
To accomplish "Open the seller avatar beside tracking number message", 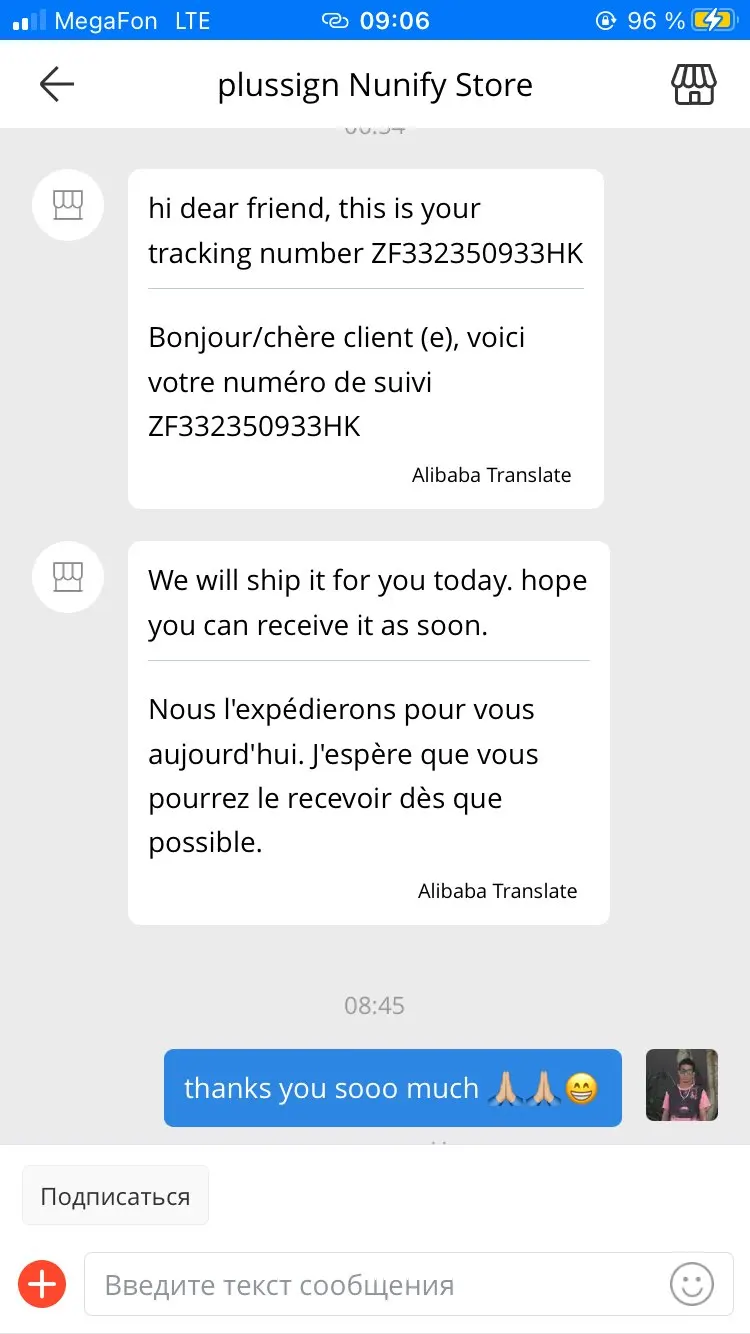I will tap(68, 206).
